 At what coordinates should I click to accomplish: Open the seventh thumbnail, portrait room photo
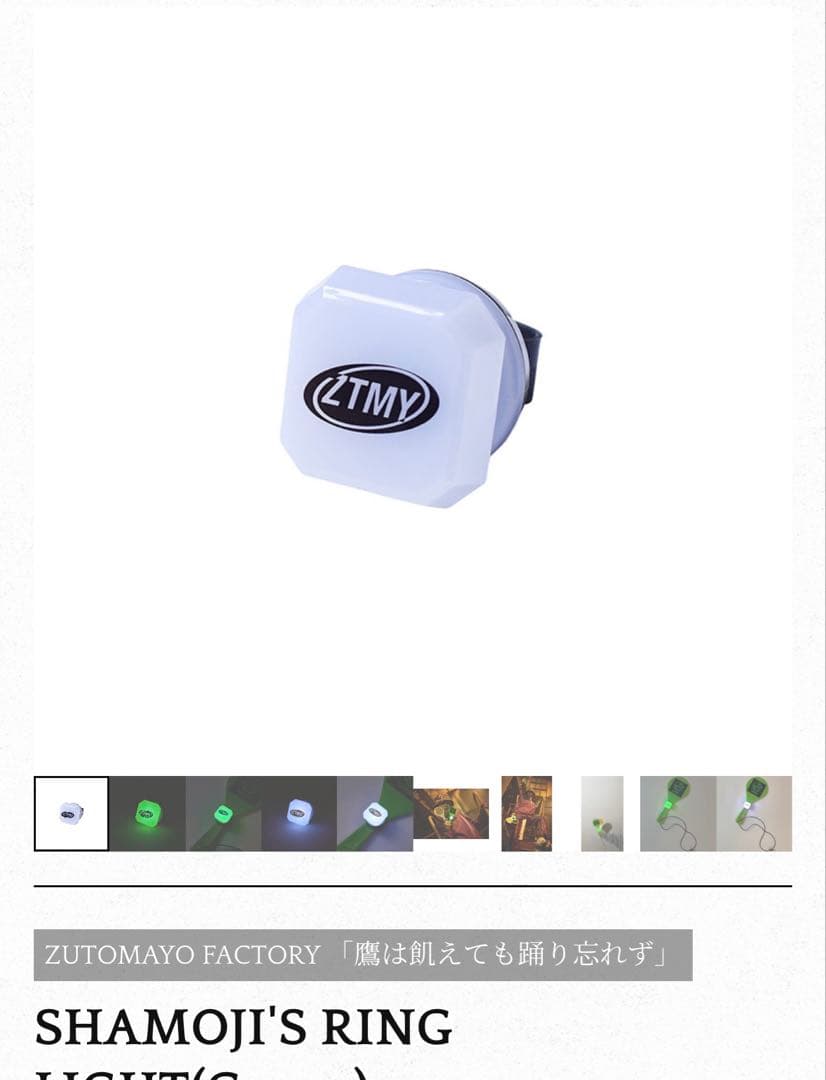pyautogui.click(x=527, y=813)
